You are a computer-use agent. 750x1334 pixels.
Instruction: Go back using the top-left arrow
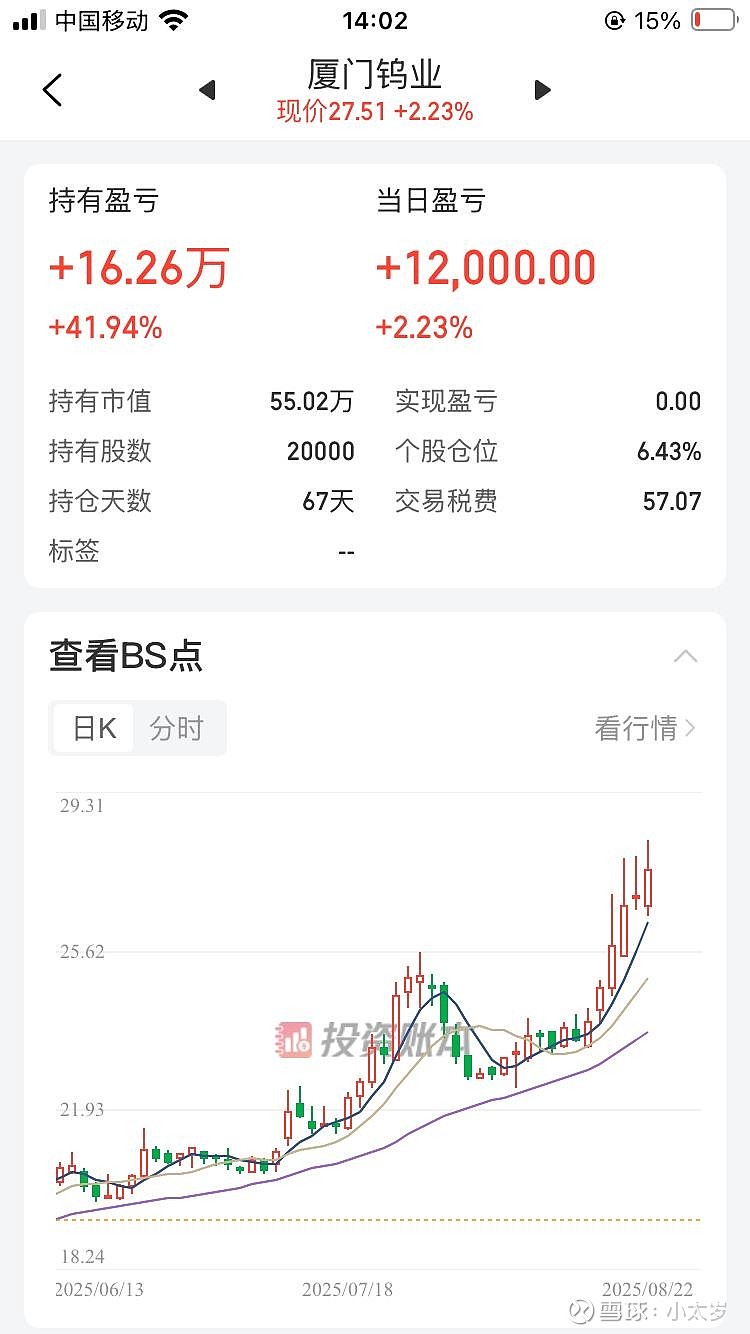tap(53, 90)
